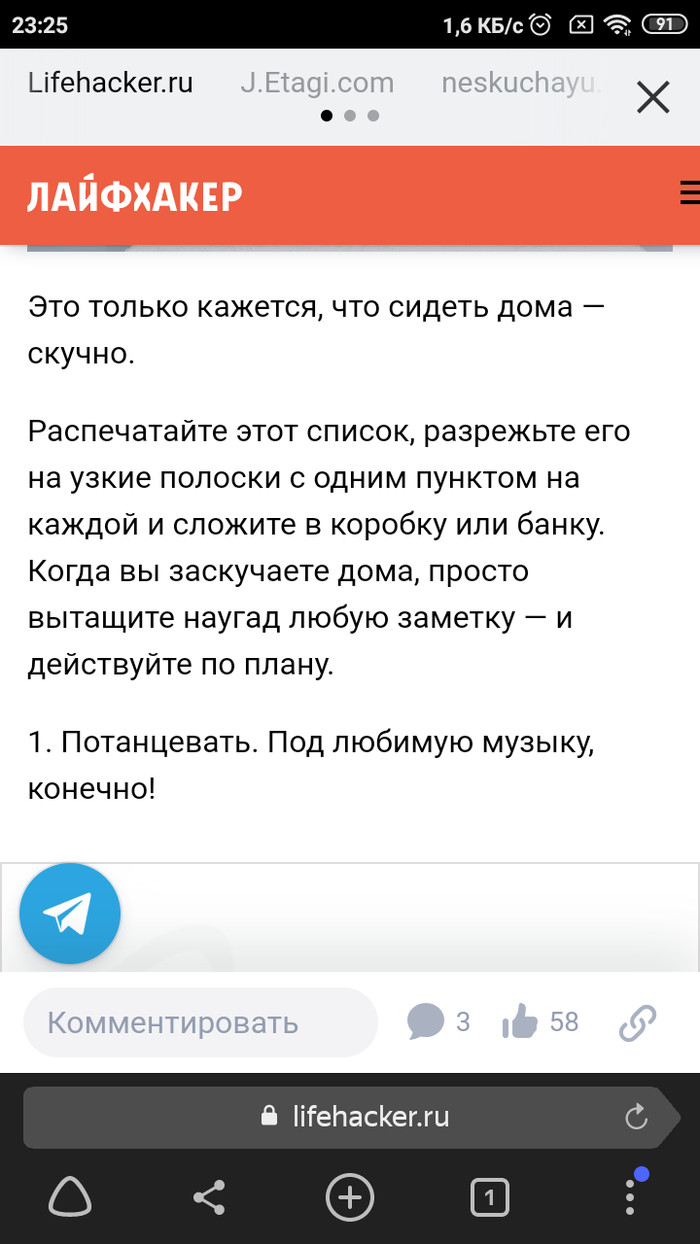The width and height of the screenshot is (700, 1244).
Task: Close the search results panel
Action: pos(653,98)
